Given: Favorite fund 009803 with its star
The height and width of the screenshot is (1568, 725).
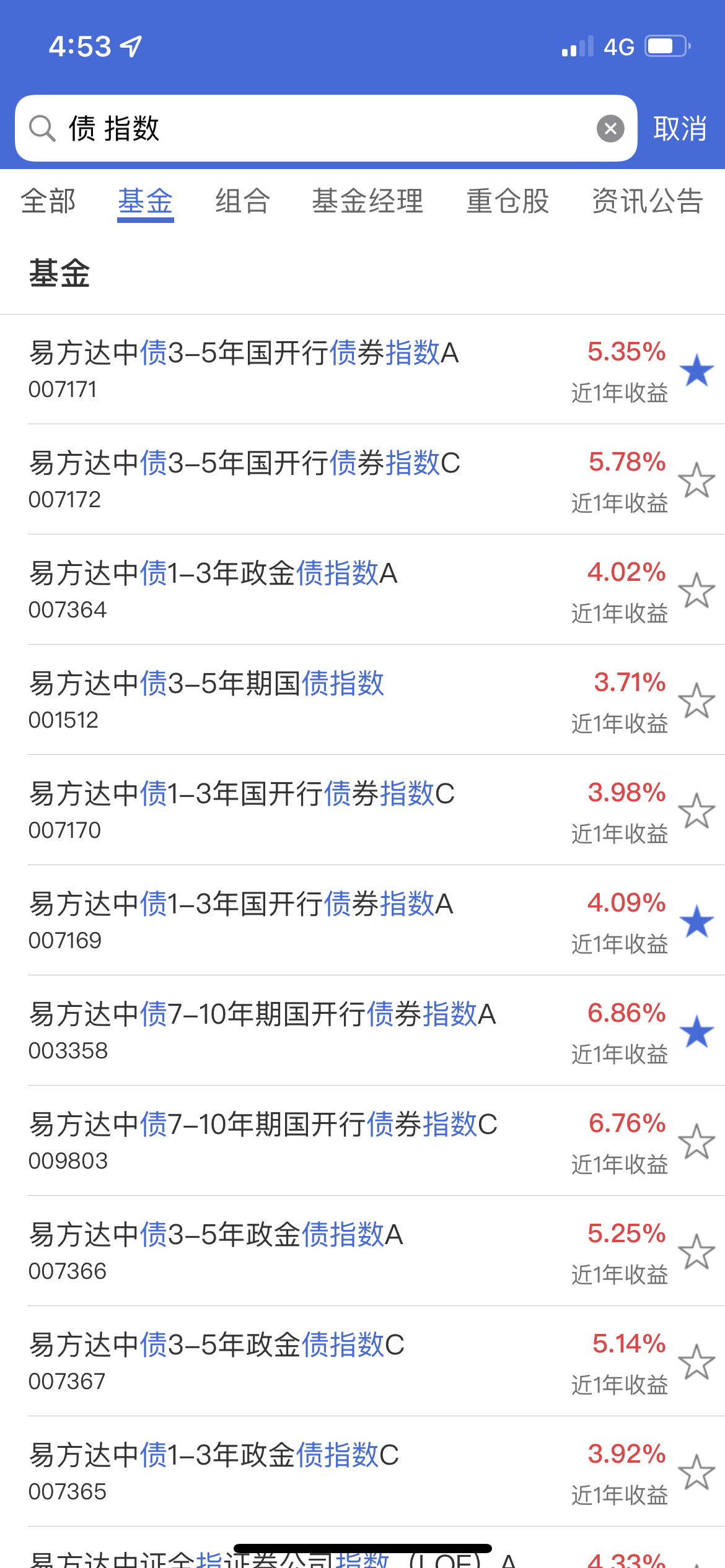Looking at the screenshot, I should click(x=696, y=1142).
